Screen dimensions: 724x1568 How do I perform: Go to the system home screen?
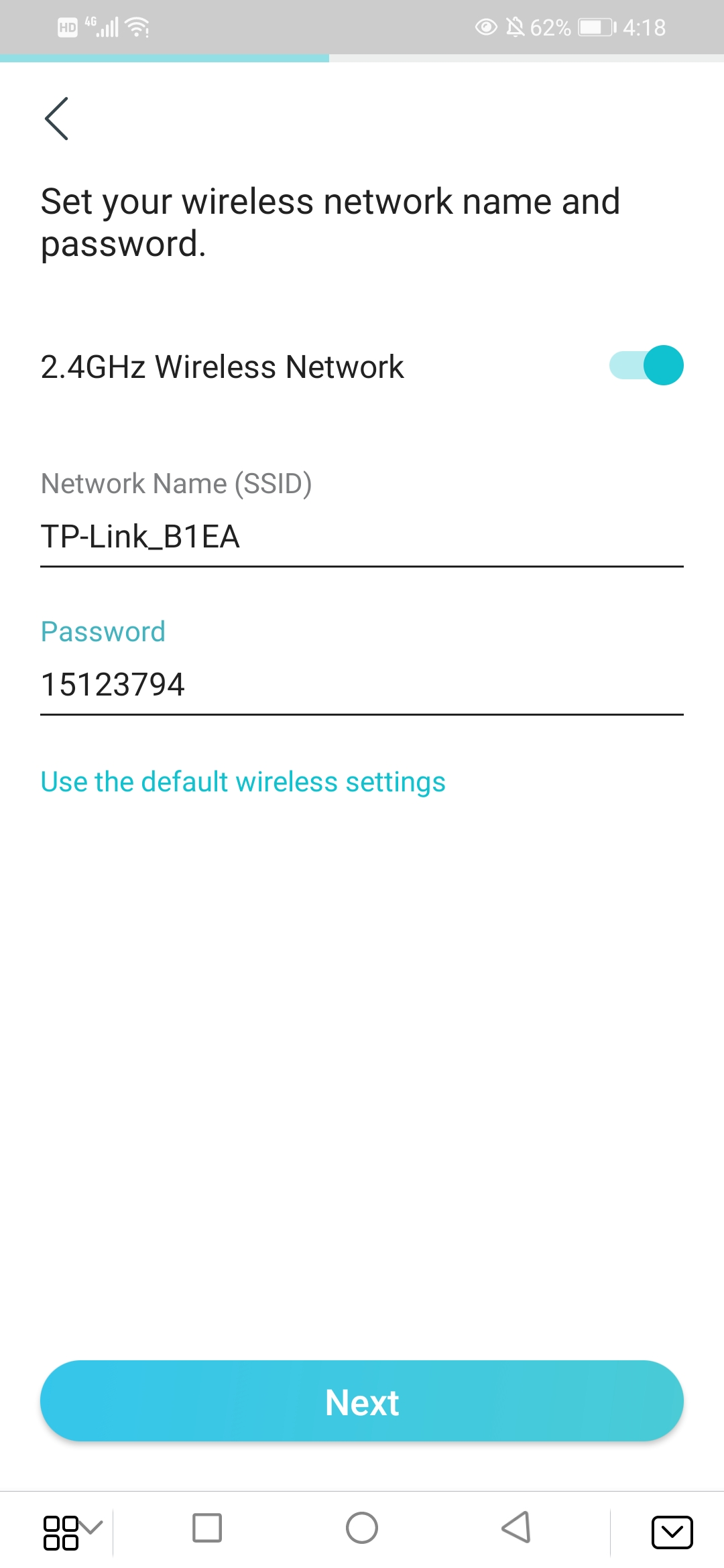[x=362, y=1528]
